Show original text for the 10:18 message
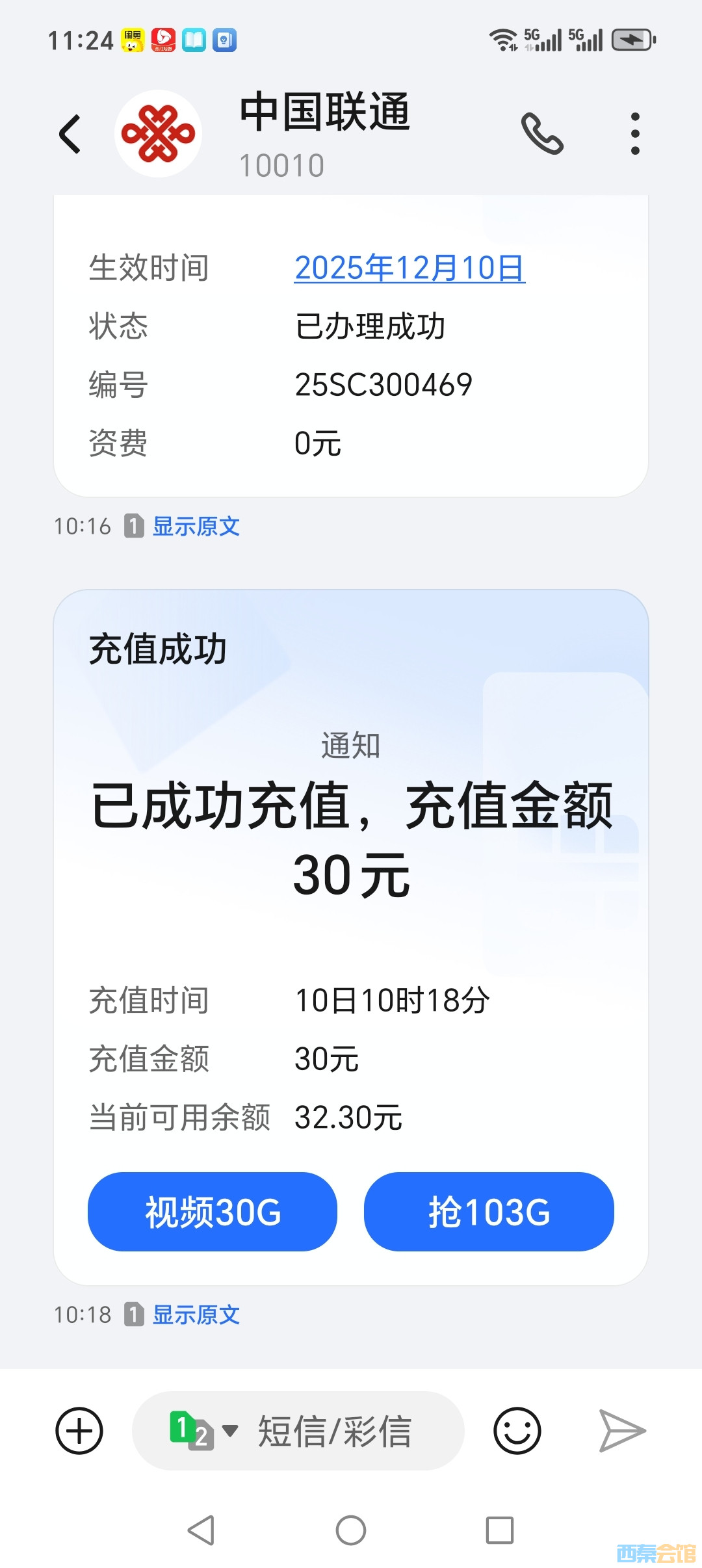Viewport: 702px width, 1568px height. [196, 1315]
